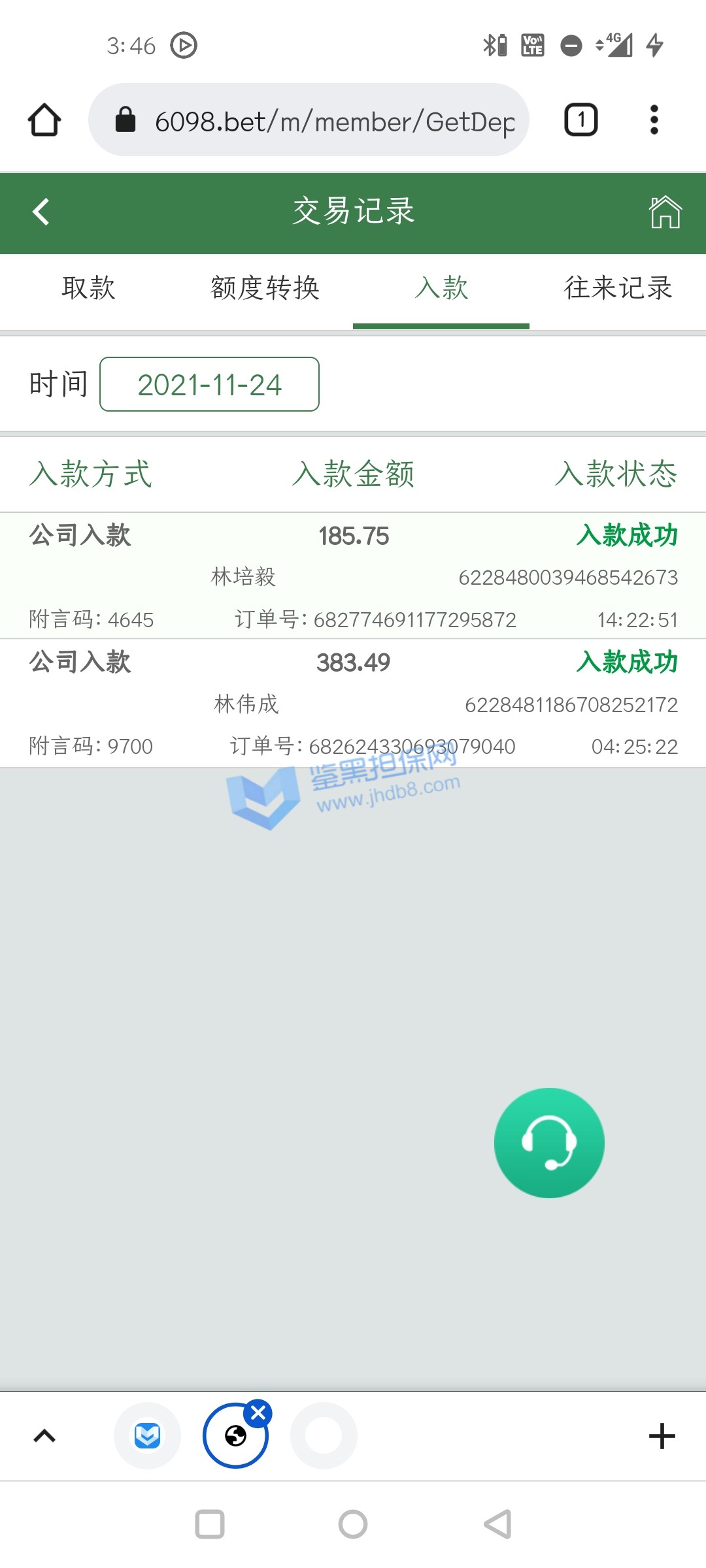Tap the browser home button
This screenshot has width=706, height=1568.
coord(44,120)
